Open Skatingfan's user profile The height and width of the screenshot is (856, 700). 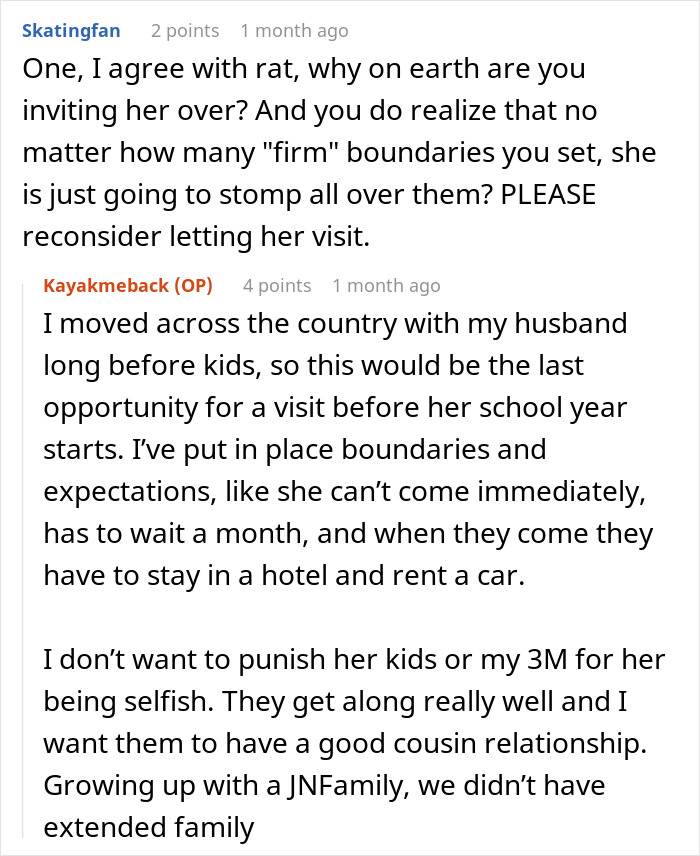pos(71,31)
